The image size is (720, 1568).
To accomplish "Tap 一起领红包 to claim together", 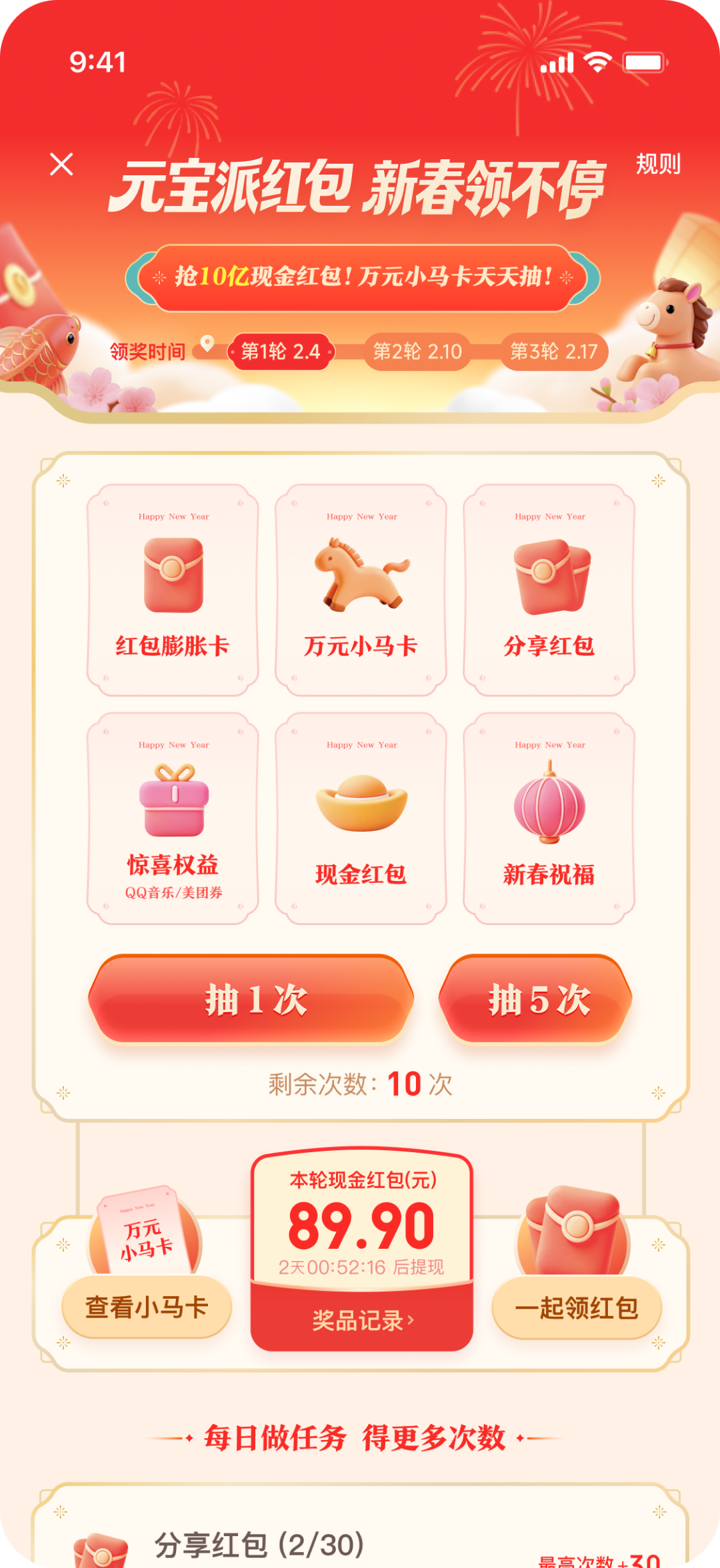I will (577, 1307).
